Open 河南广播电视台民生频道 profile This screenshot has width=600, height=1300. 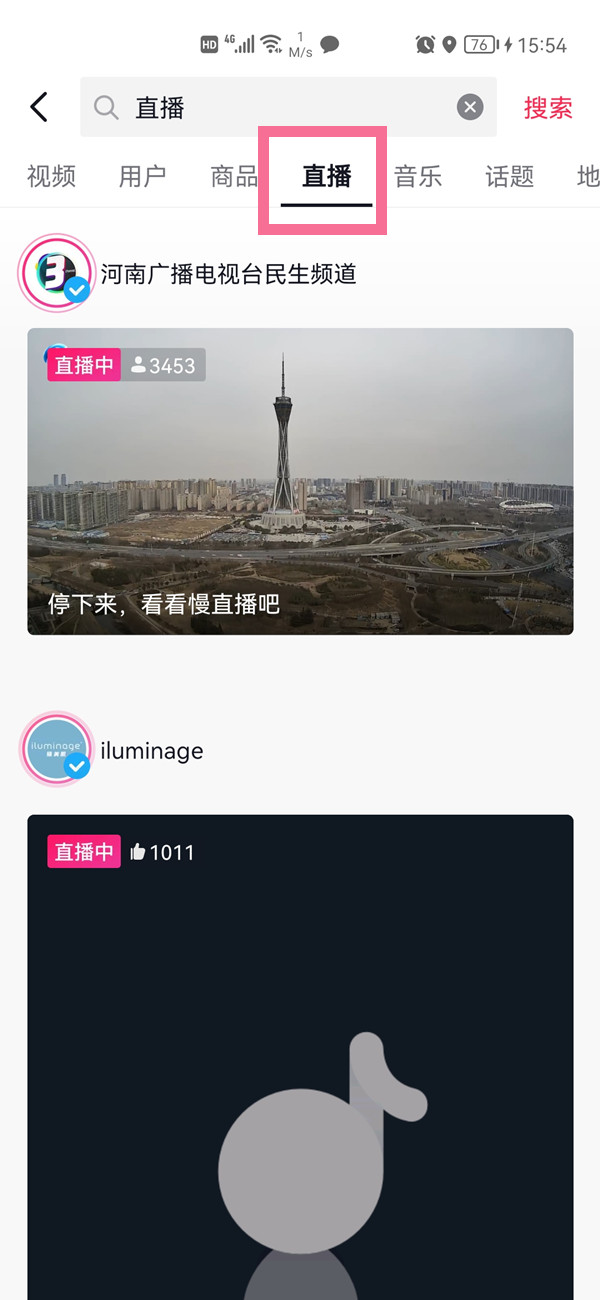[228, 274]
